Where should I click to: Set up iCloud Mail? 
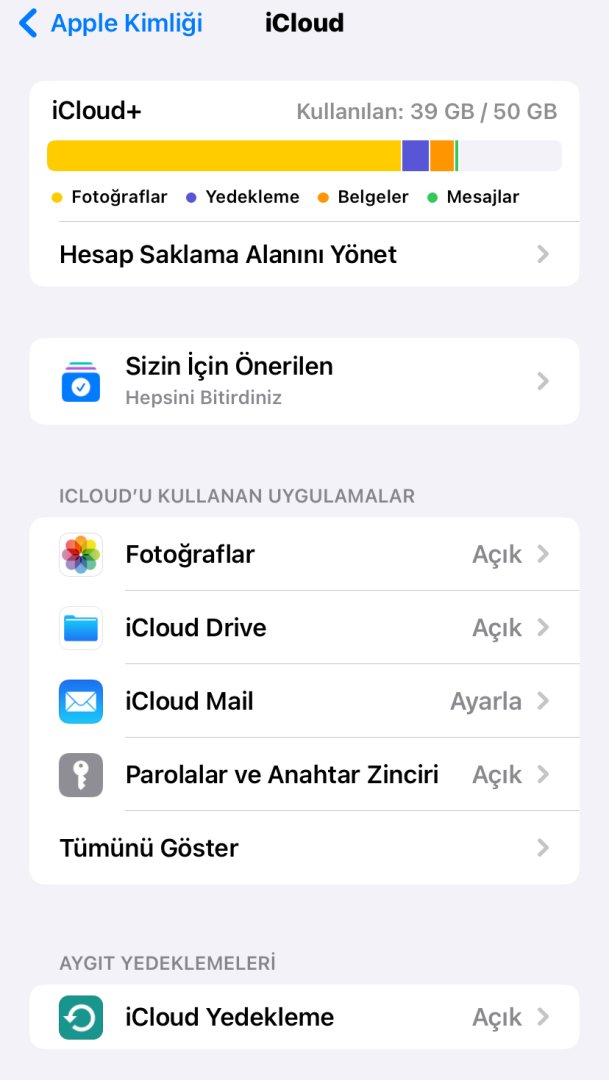click(x=304, y=701)
